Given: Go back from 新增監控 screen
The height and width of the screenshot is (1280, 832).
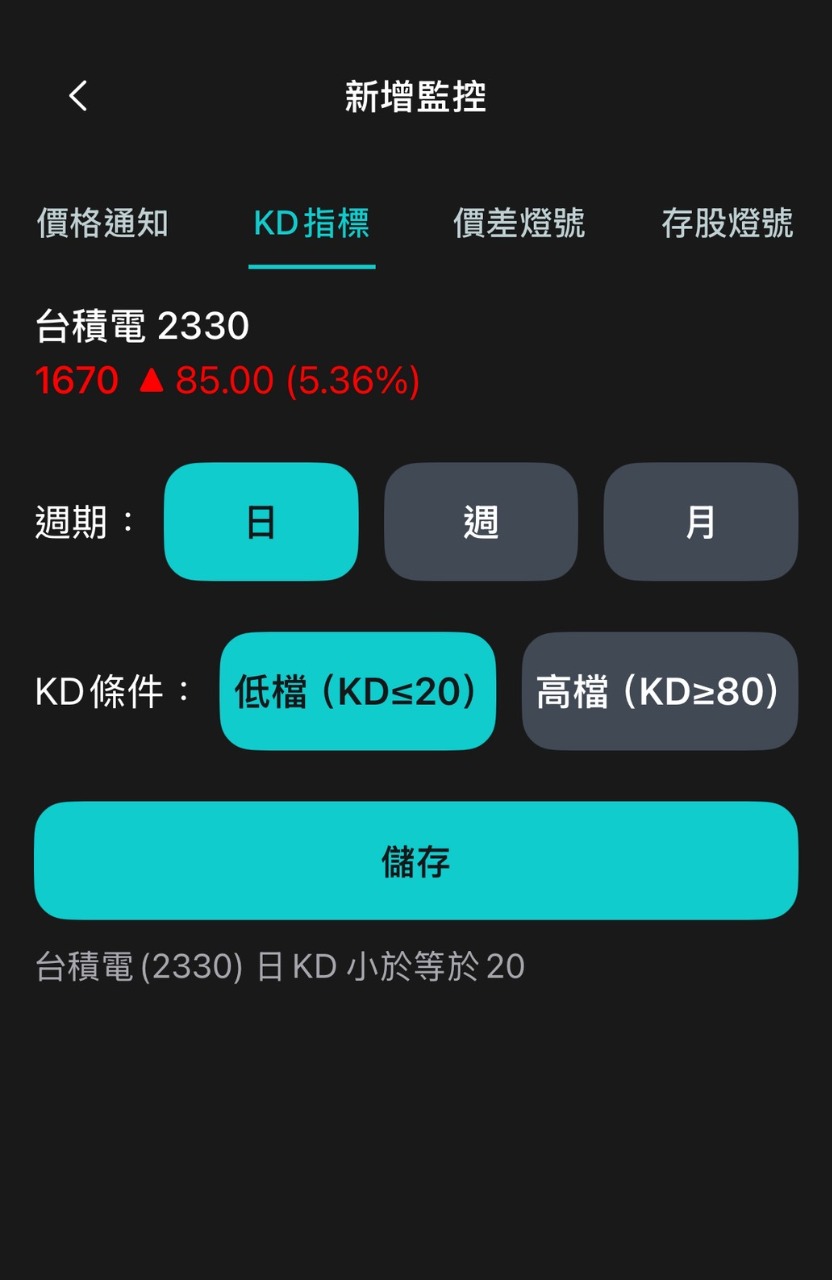Looking at the screenshot, I should [x=78, y=97].
